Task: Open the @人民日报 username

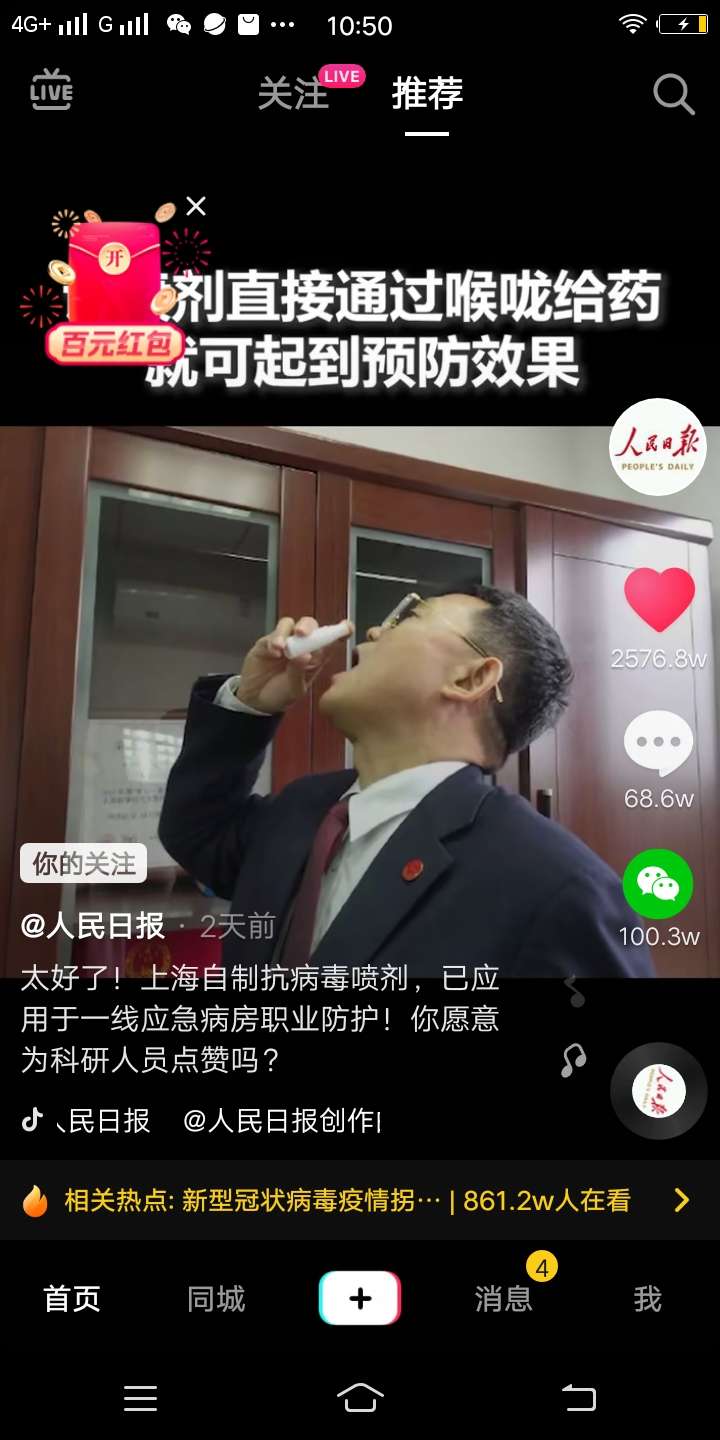Action: coord(93,926)
